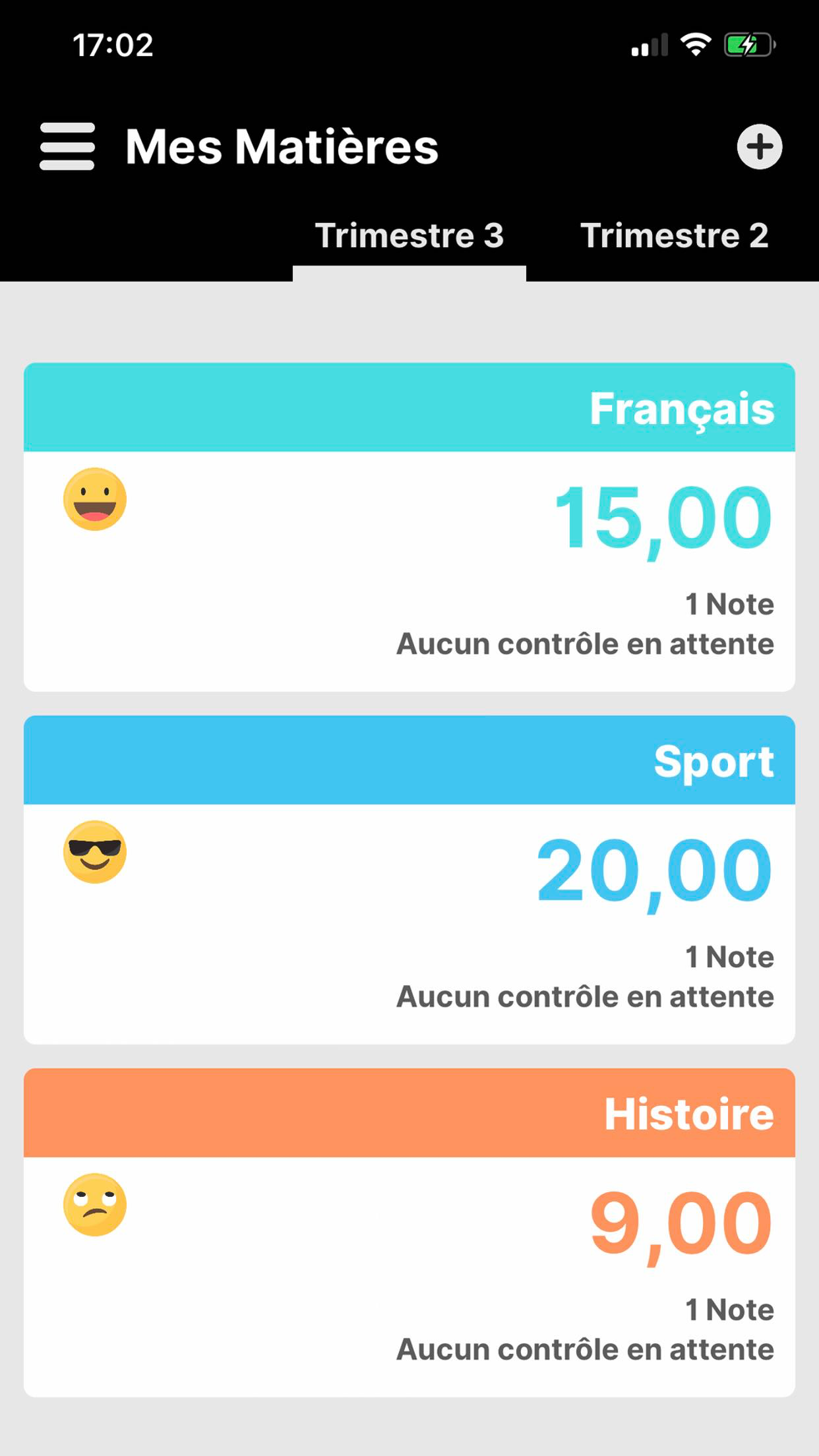Switch to the Trimestre 2 tab
This screenshot has width=819, height=1456.
tap(674, 236)
